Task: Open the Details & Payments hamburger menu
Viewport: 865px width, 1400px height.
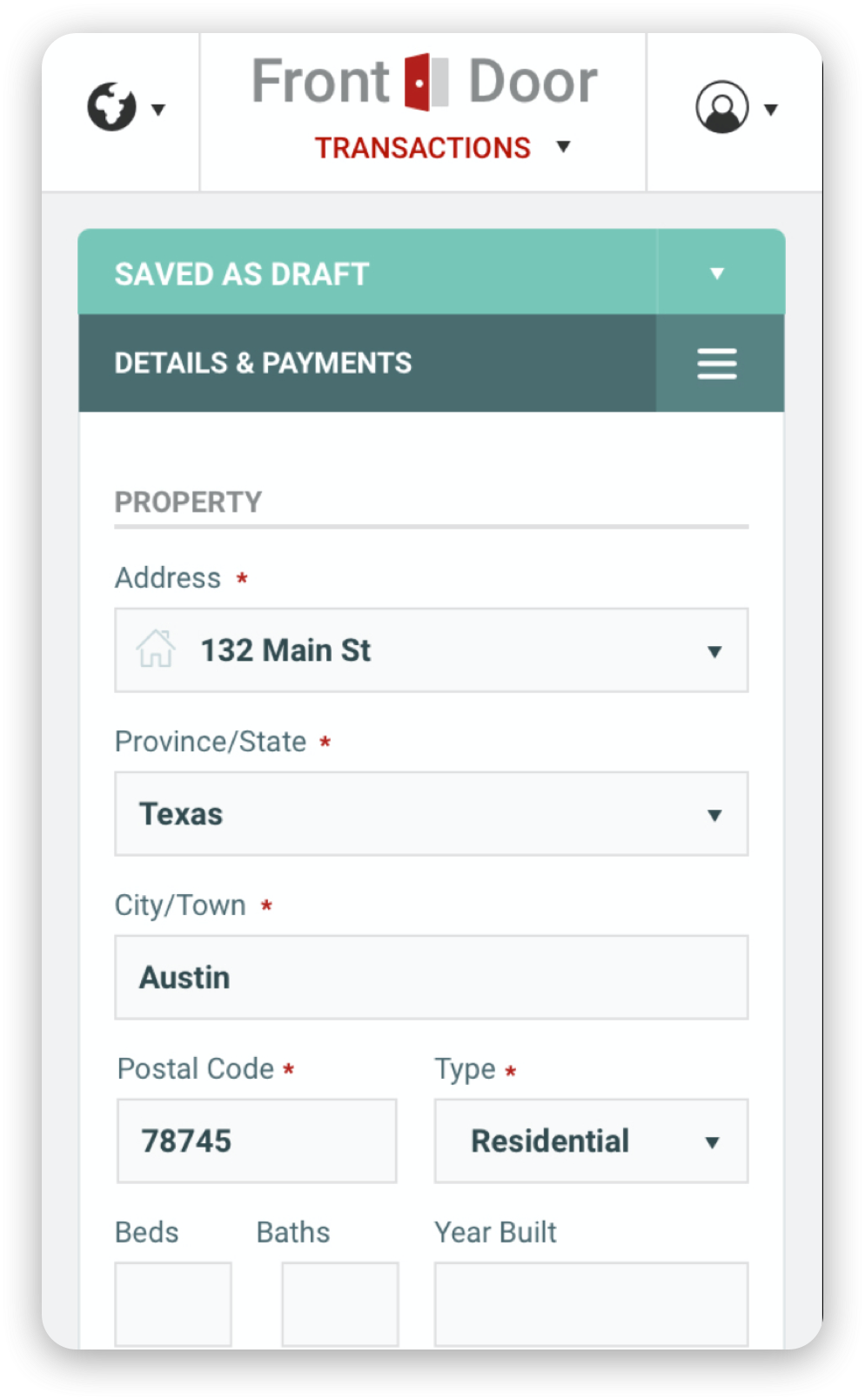Action: [x=717, y=363]
